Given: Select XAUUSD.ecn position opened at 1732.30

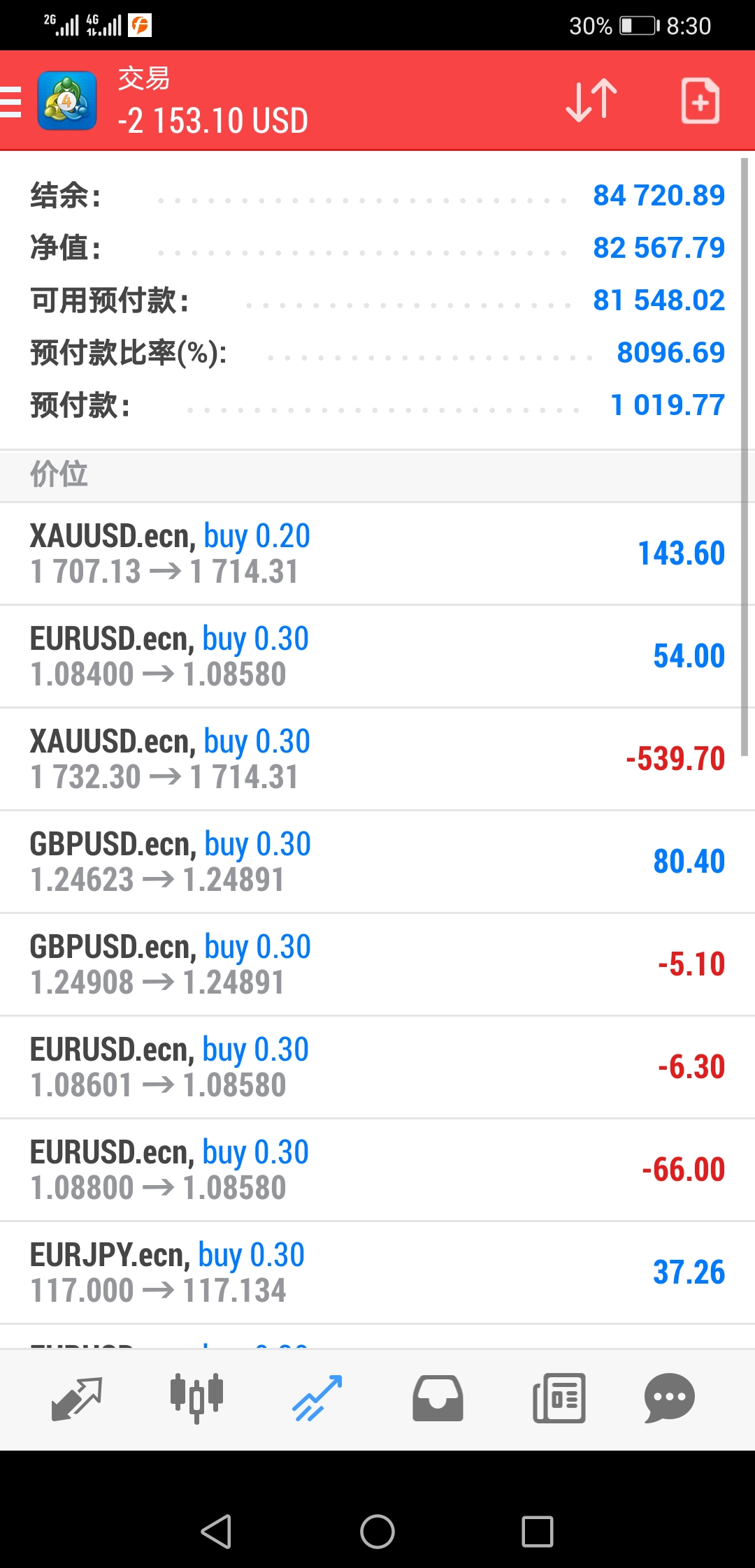Looking at the screenshot, I should coord(377,760).
